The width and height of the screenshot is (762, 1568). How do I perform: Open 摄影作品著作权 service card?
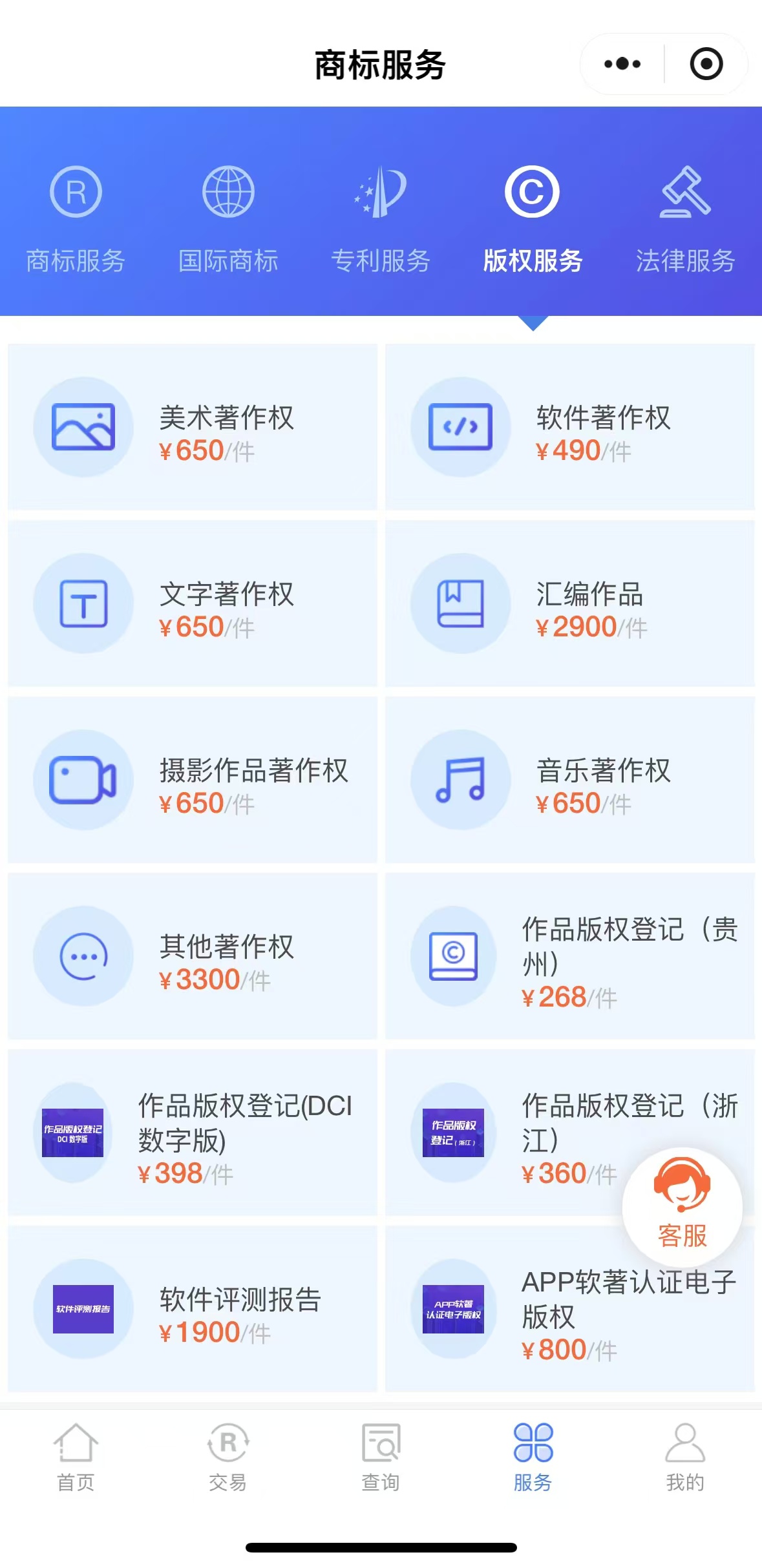193,780
